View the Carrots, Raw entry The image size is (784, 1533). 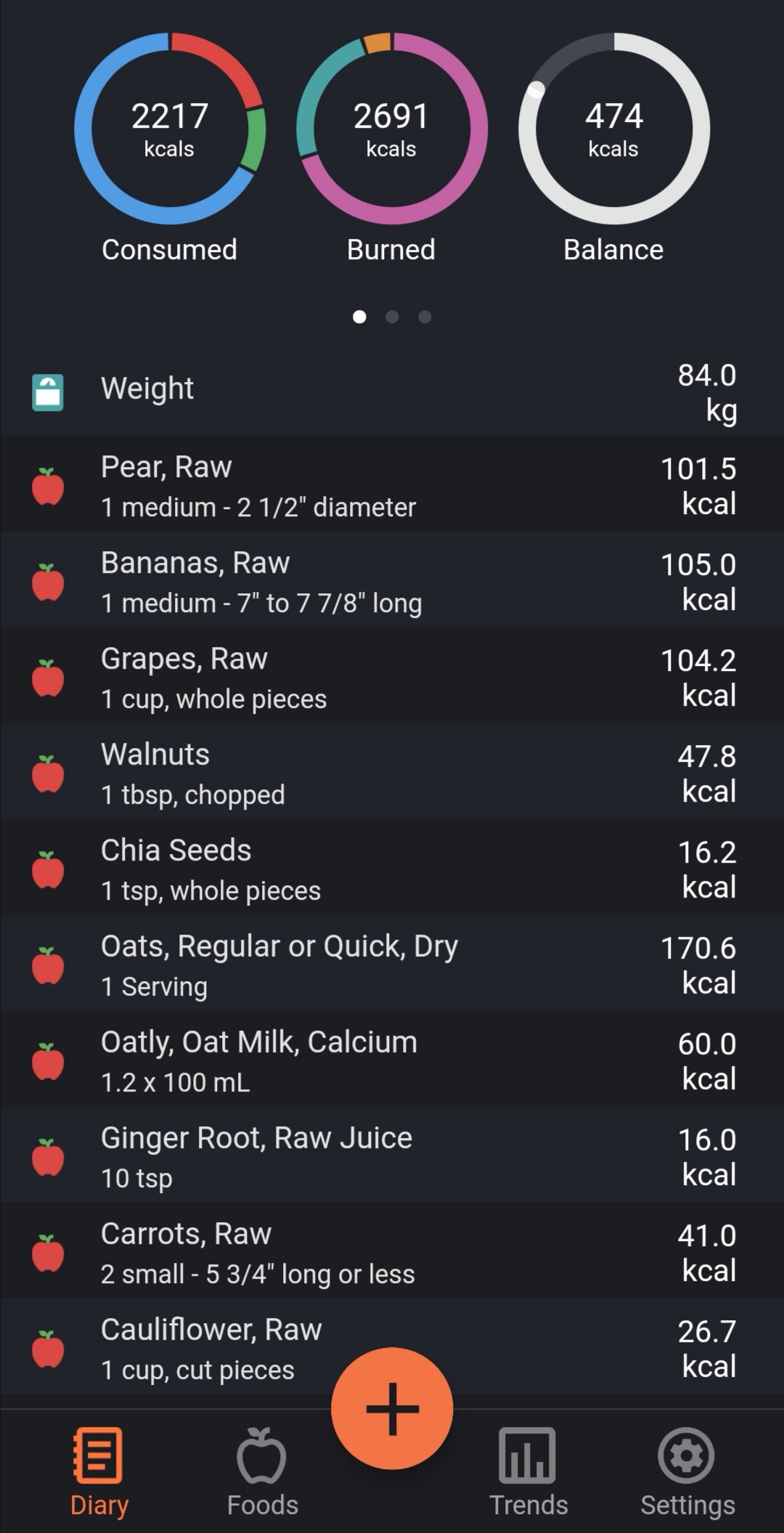392,1252
